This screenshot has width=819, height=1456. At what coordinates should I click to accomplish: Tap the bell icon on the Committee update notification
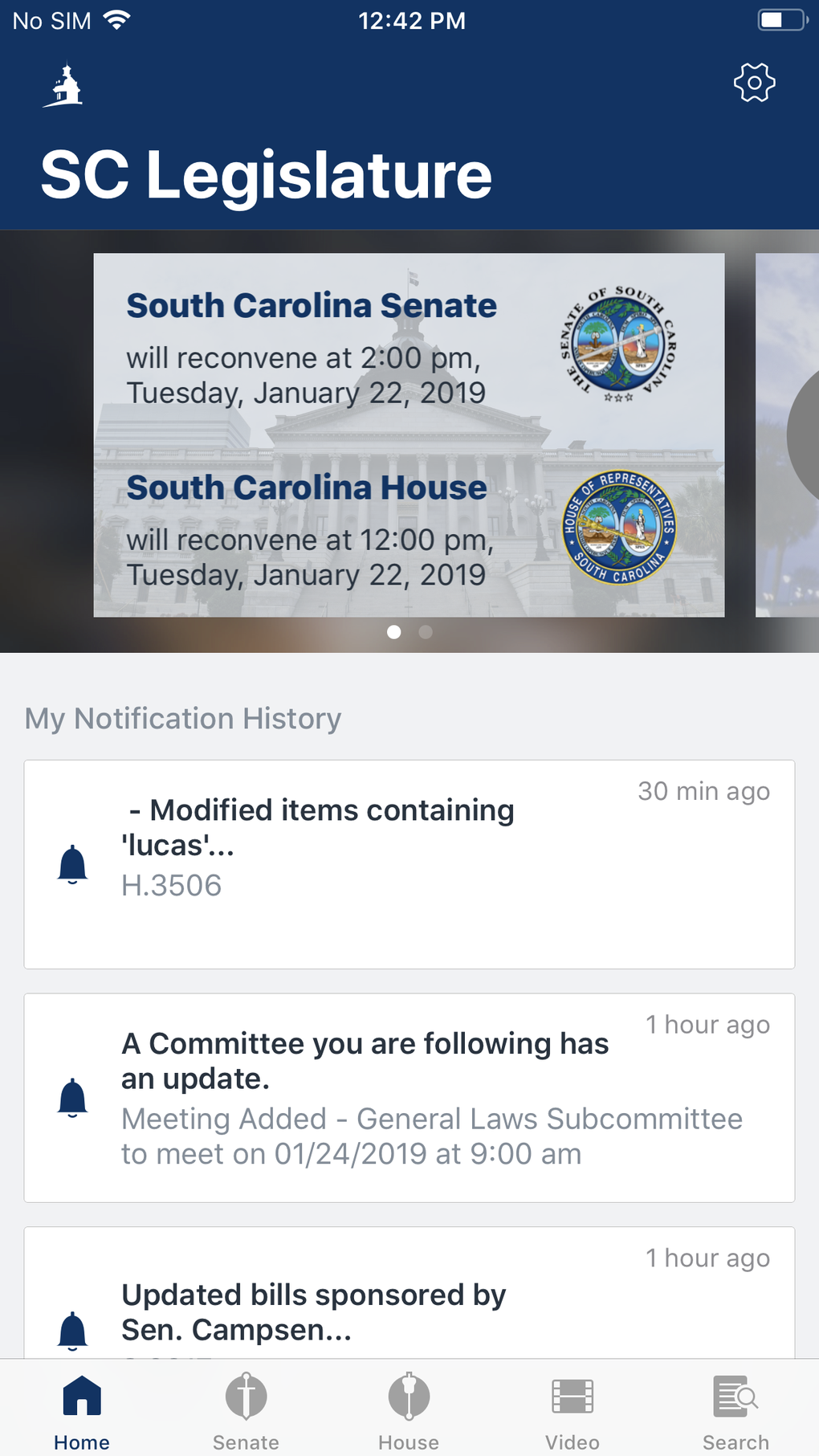click(73, 1097)
